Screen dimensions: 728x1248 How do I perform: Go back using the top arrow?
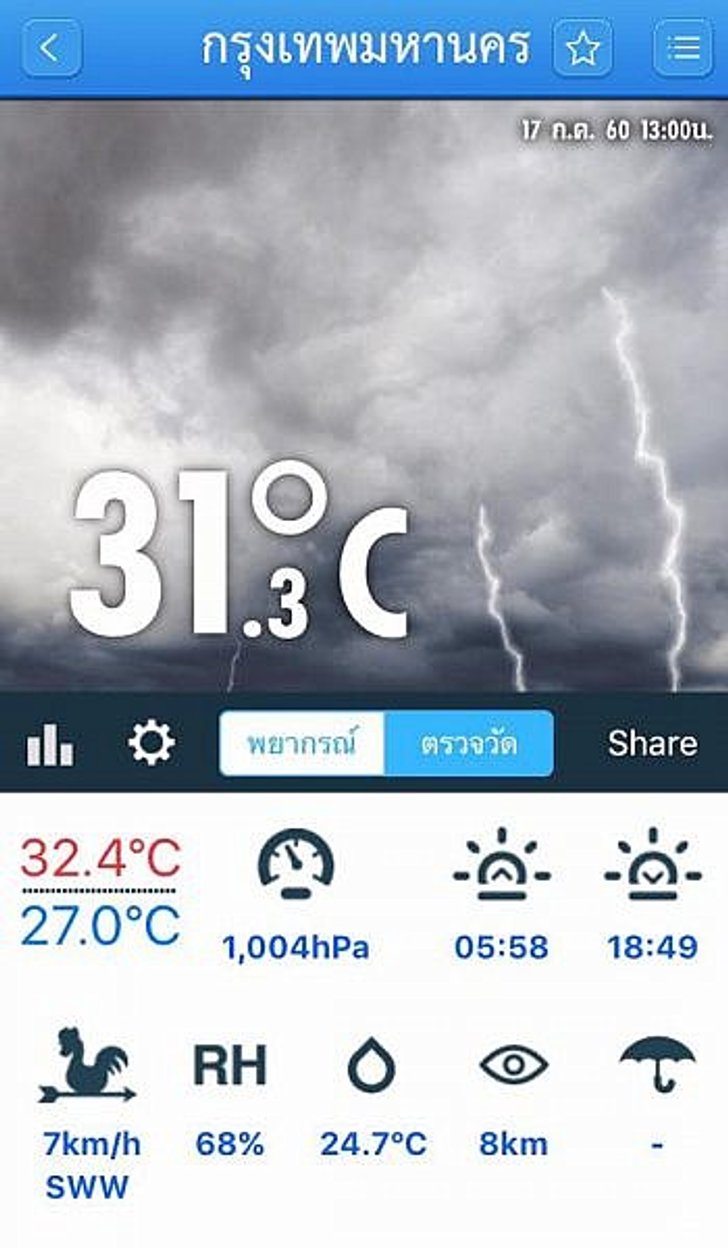51,48
